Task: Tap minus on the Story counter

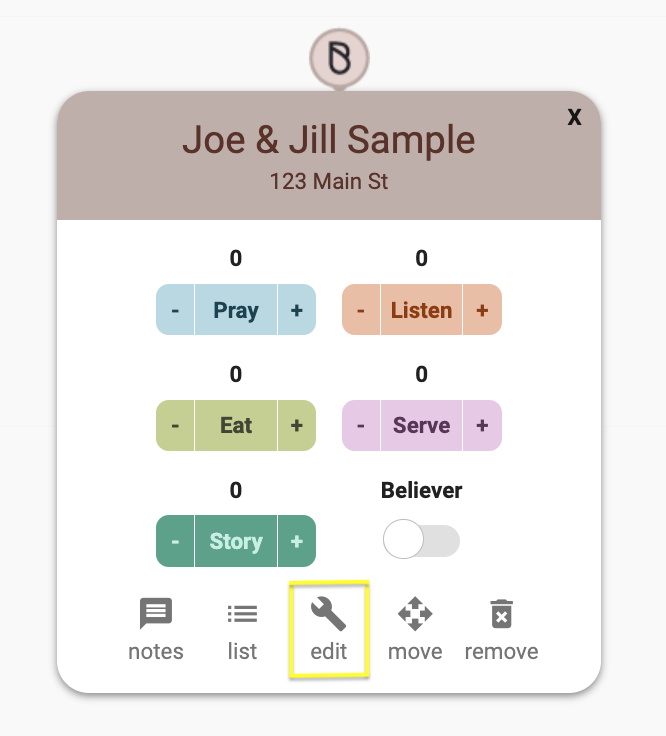Action: point(176,541)
